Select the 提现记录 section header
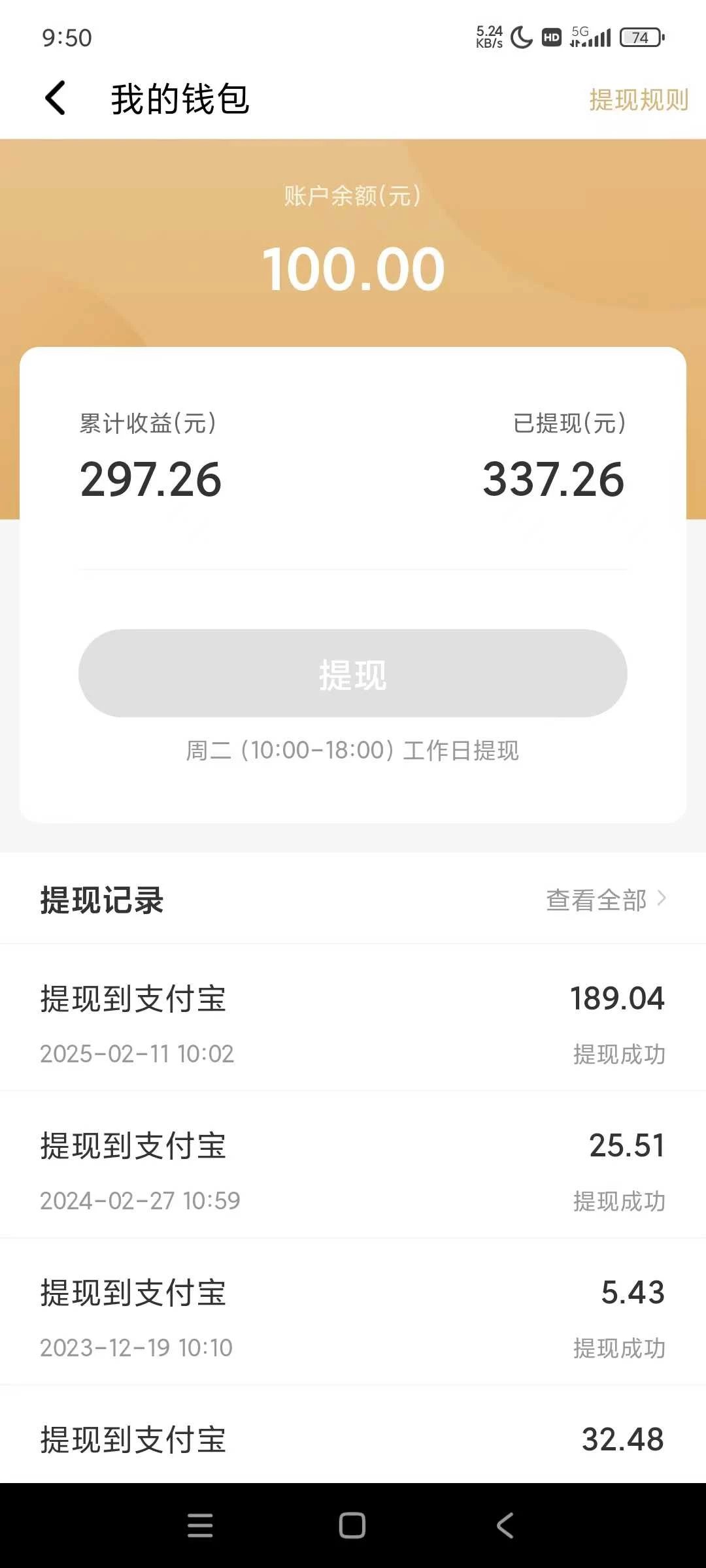706x1568 pixels. pos(101,900)
